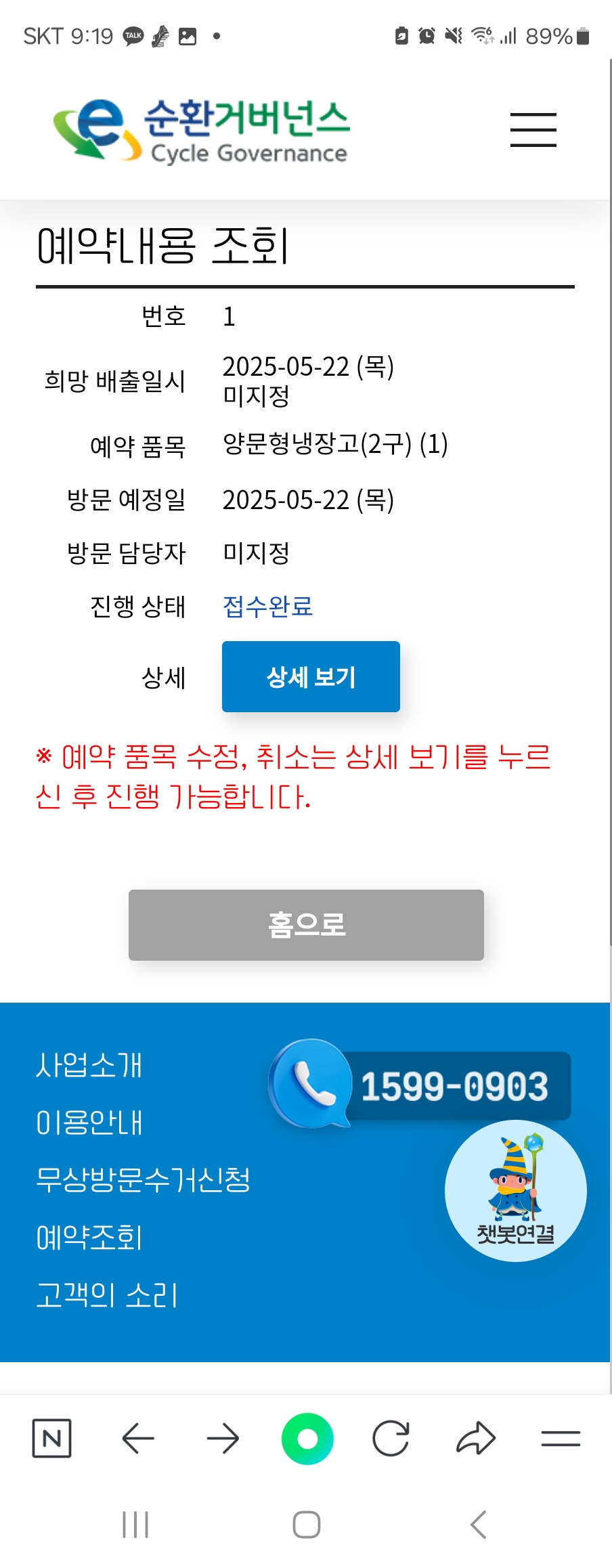Go forward to the next page
The image size is (612, 1568).
[223, 1438]
